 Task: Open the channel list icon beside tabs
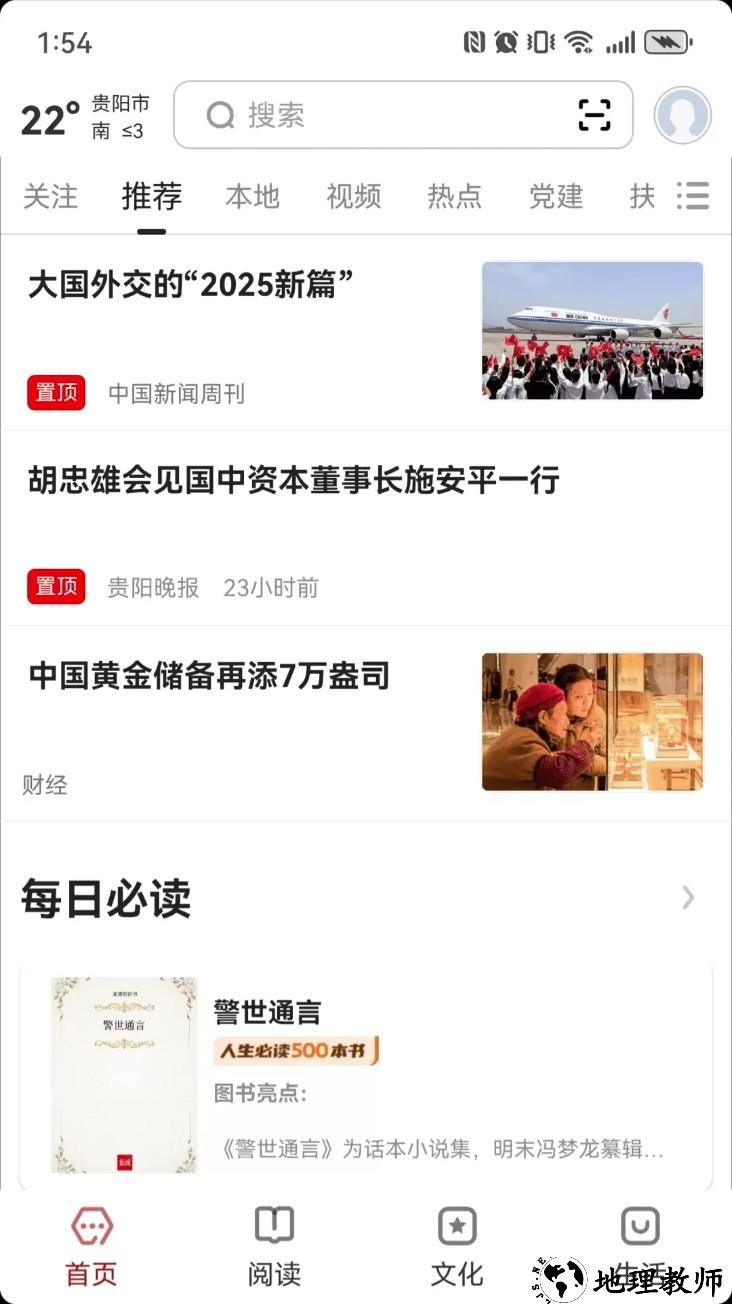[693, 196]
